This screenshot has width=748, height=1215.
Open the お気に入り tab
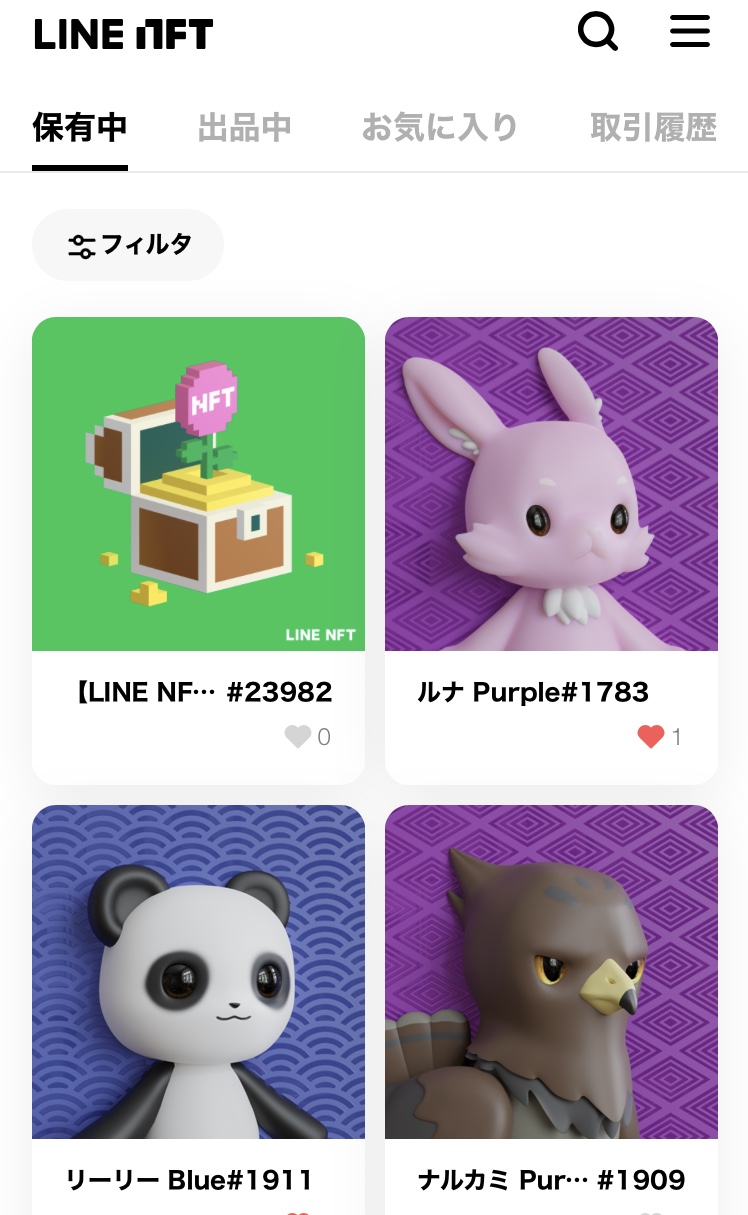point(439,127)
